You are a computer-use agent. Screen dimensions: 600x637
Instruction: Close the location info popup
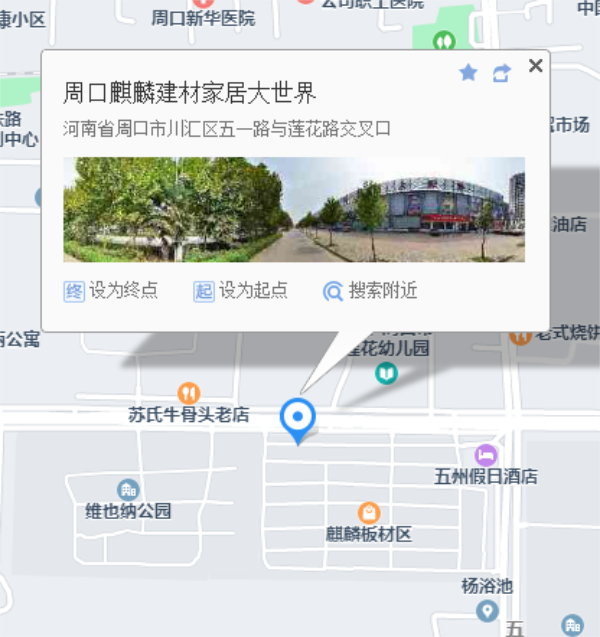pos(535,66)
